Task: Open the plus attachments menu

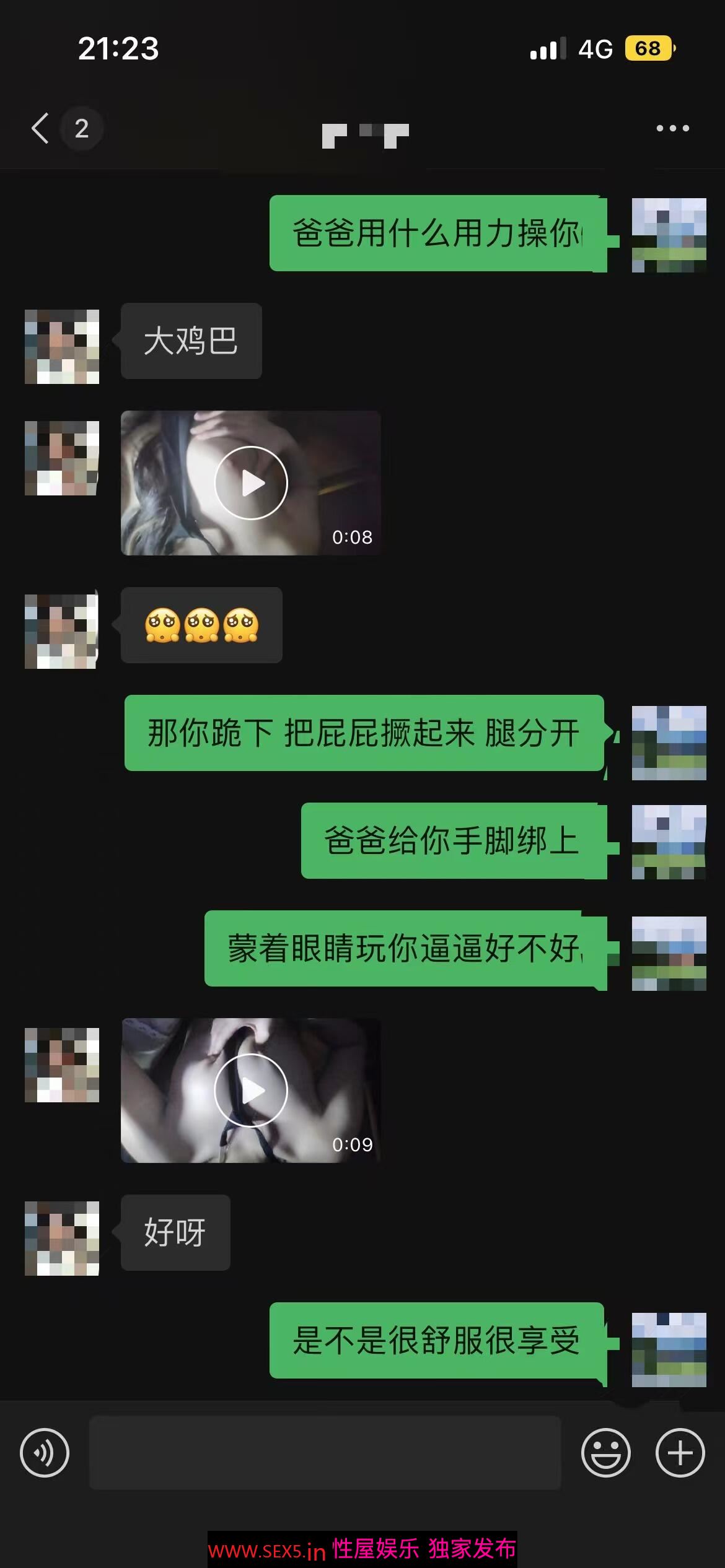Action: [x=680, y=1453]
